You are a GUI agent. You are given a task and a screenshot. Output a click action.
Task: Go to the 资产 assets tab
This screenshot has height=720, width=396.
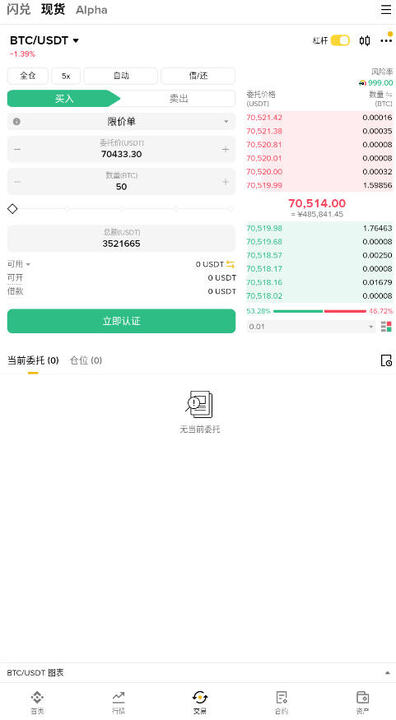click(362, 702)
